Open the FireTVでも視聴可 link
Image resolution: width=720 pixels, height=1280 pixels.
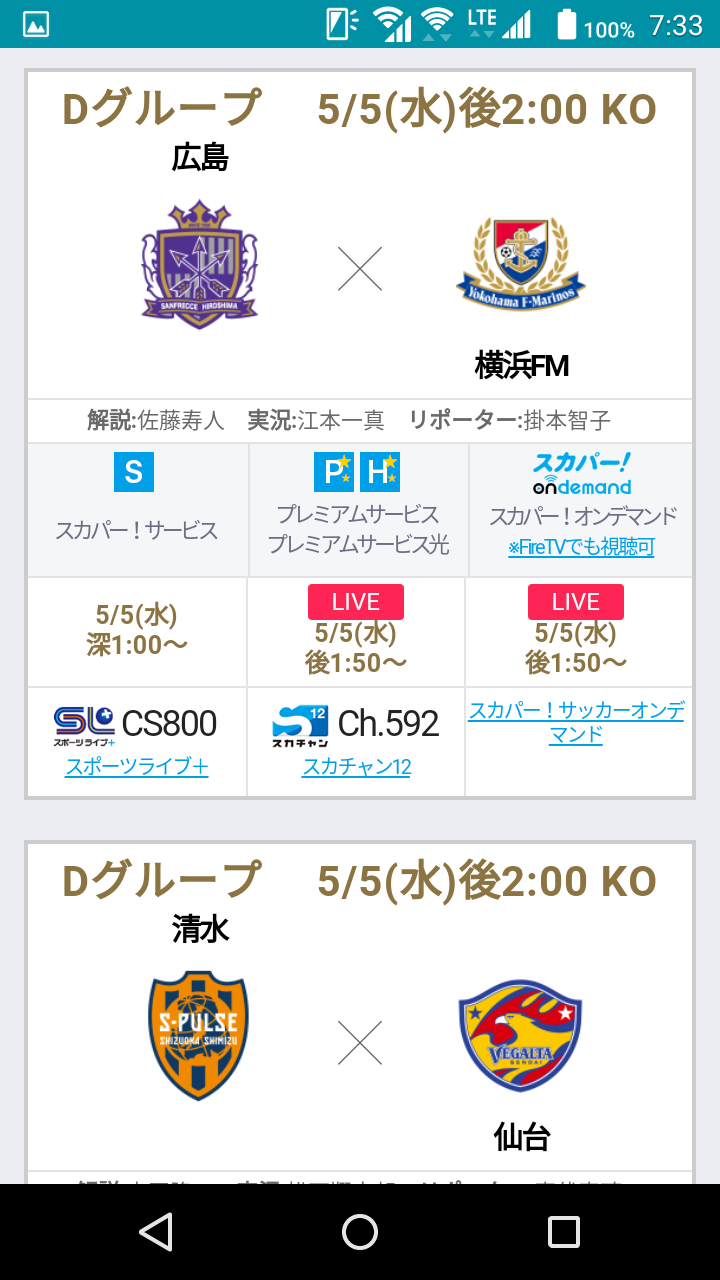(x=581, y=547)
